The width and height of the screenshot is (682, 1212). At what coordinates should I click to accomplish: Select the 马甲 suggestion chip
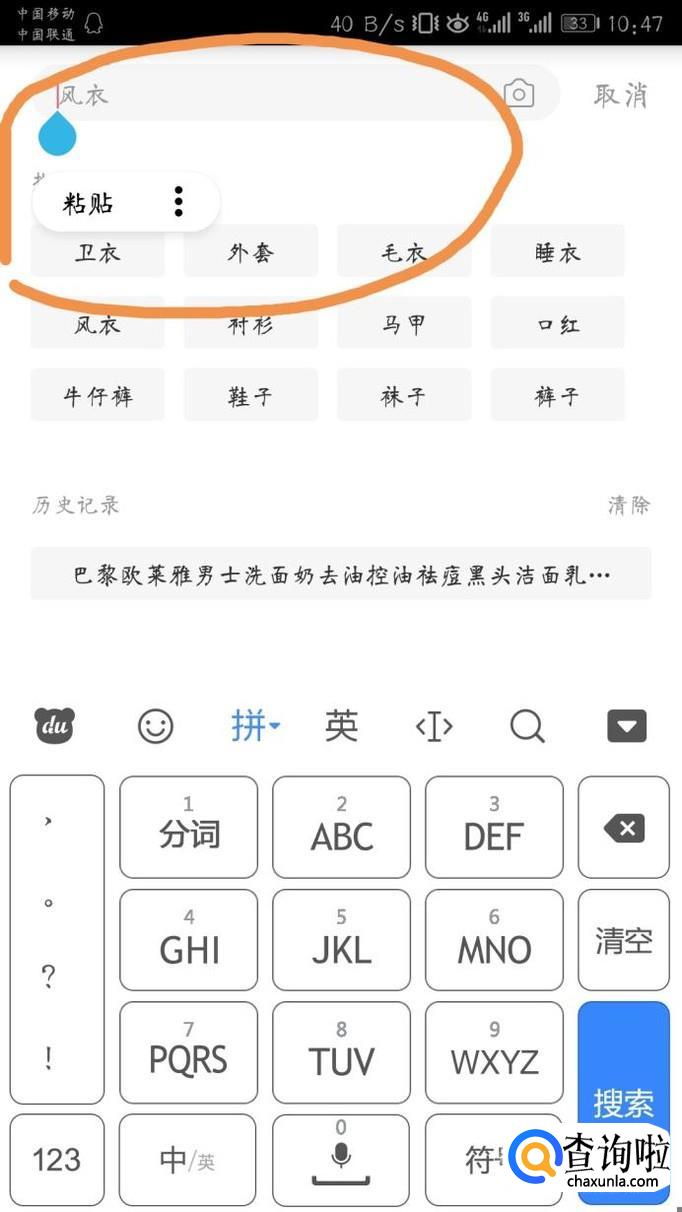coord(404,324)
